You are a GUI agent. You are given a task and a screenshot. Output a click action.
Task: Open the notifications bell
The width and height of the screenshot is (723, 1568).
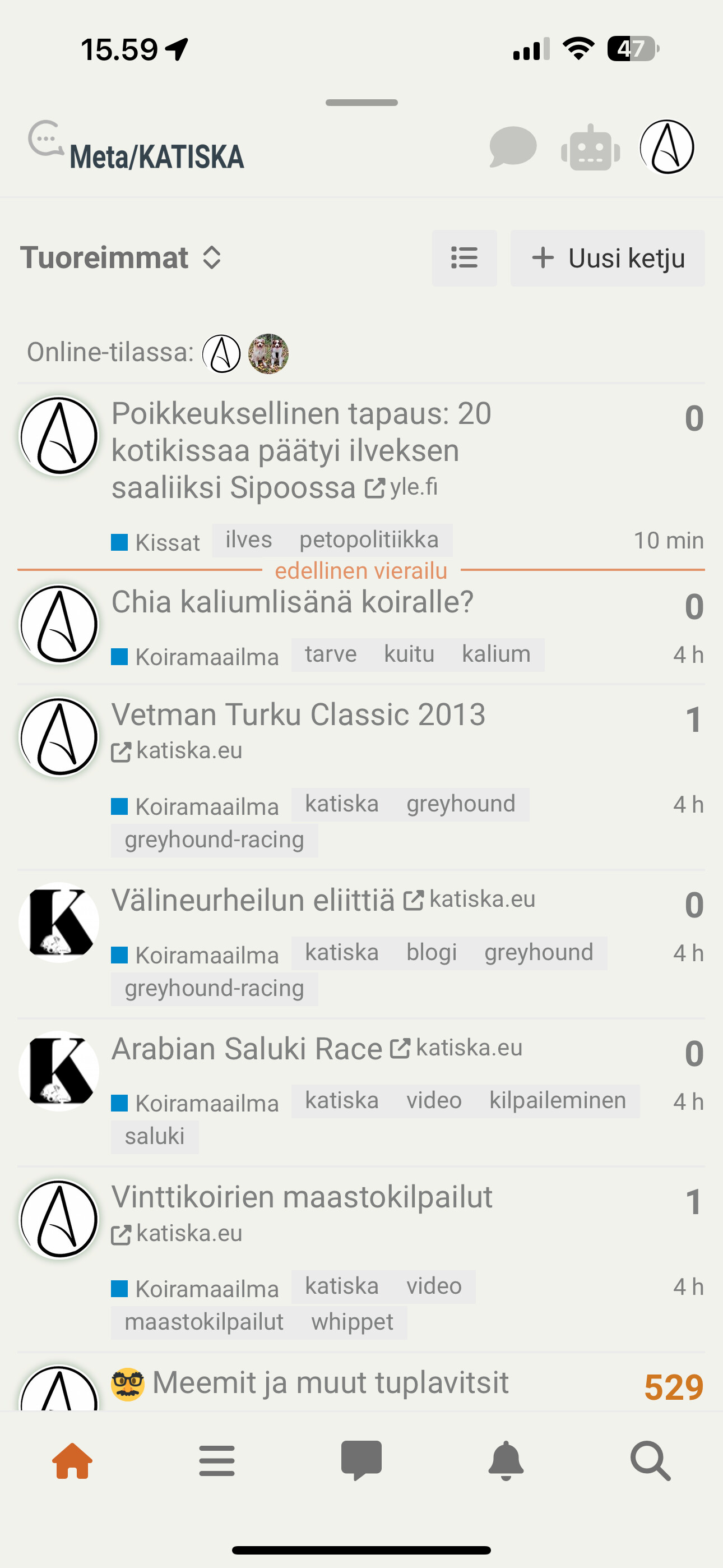pyautogui.click(x=506, y=1460)
